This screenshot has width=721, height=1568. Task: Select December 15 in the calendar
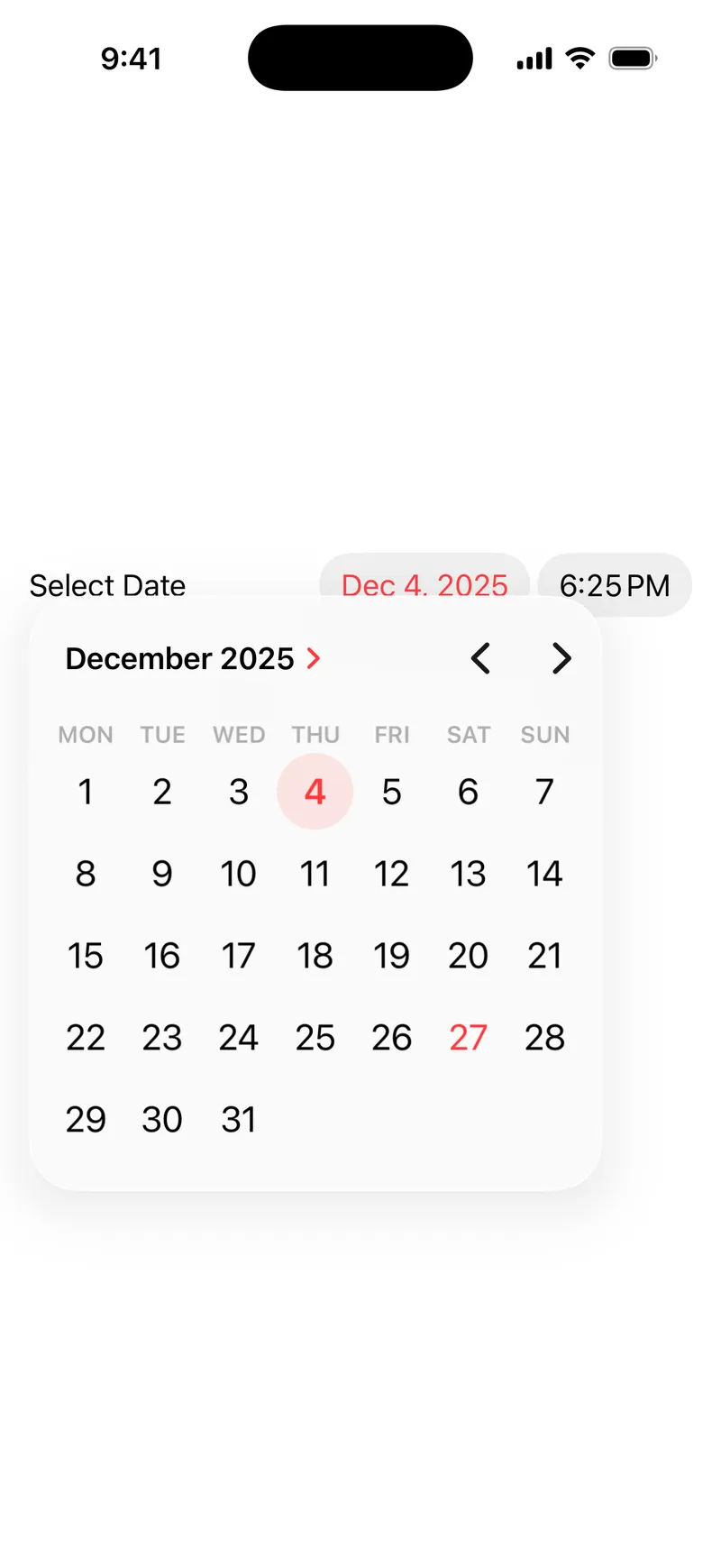coord(86,956)
